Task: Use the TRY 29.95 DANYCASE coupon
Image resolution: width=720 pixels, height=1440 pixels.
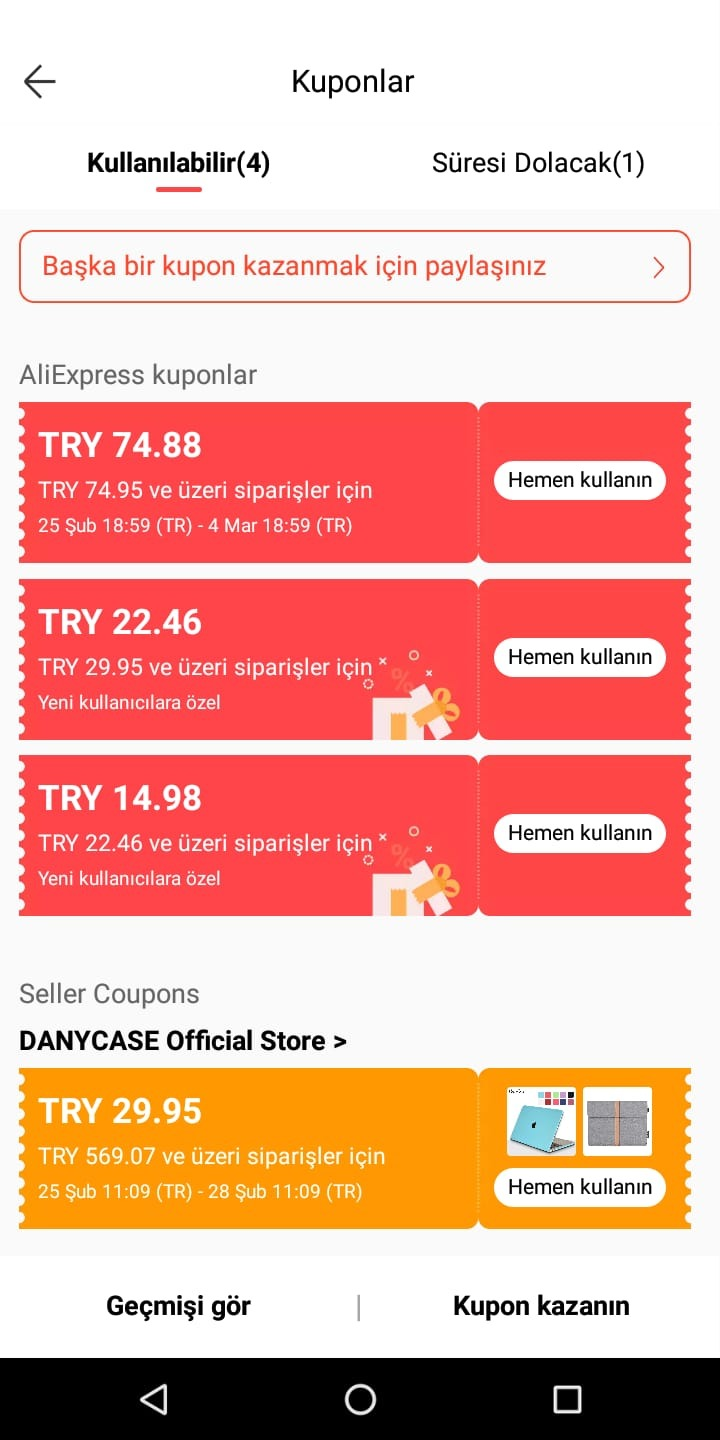Action: pyautogui.click(x=579, y=1187)
